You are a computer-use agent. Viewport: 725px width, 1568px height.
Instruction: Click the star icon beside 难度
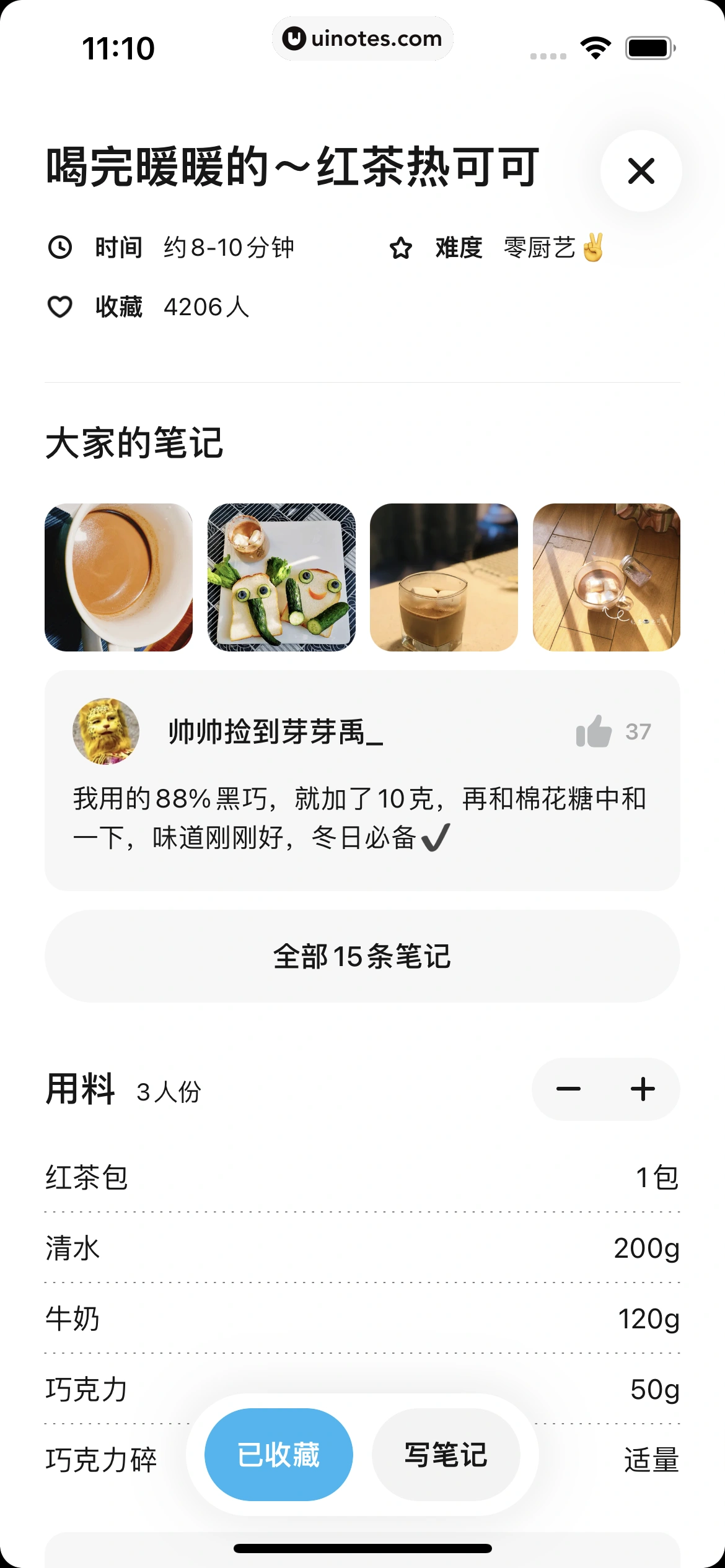[x=402, y=248]
